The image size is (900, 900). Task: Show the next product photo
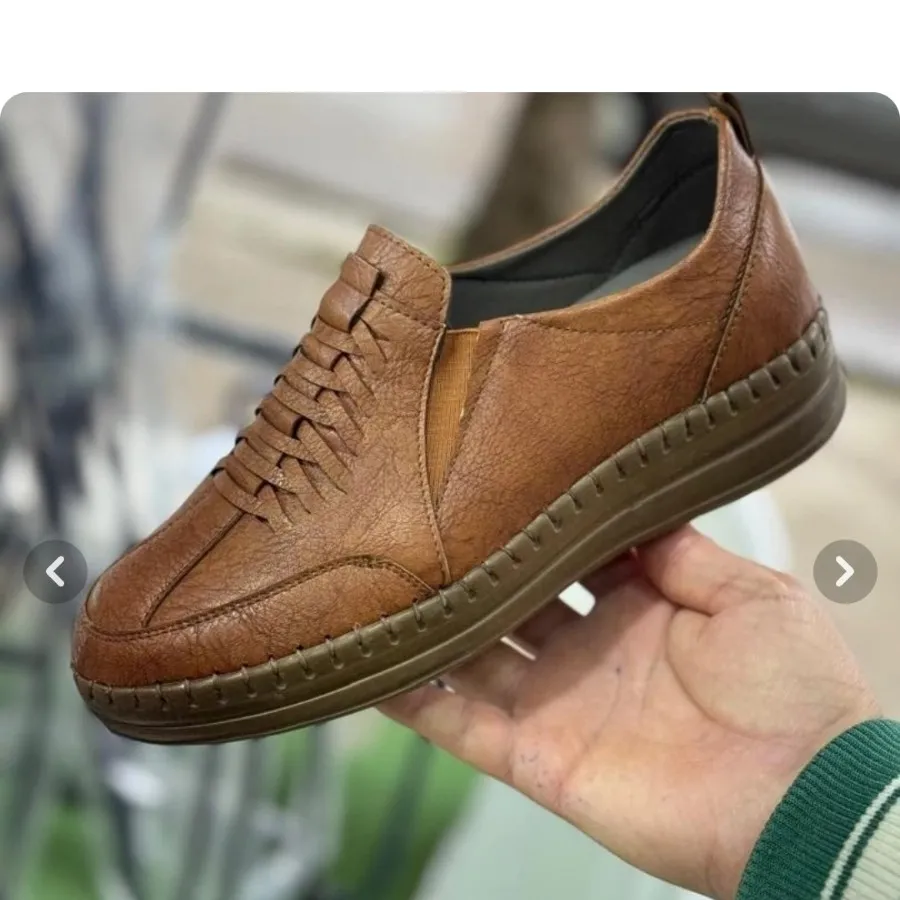point(845,572)
